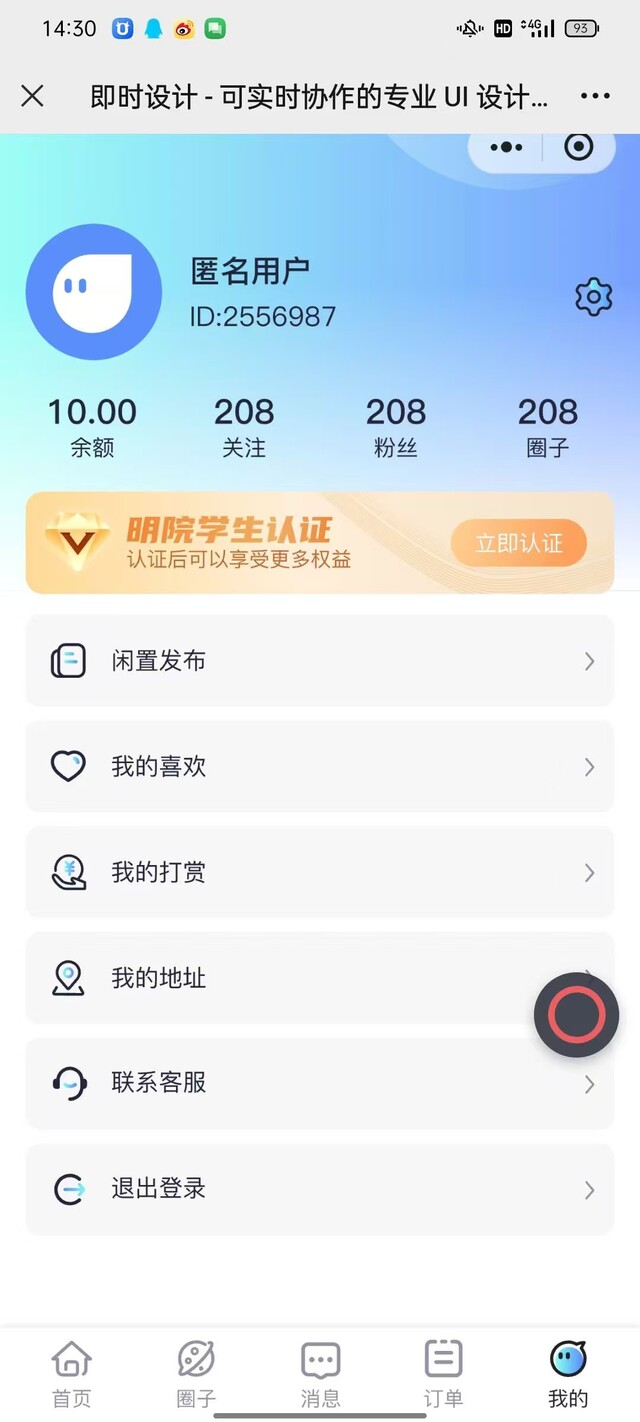640x1422 pixels.
Task: Tap the capsule's circular close target icon
Action: [x=578, y=147]
